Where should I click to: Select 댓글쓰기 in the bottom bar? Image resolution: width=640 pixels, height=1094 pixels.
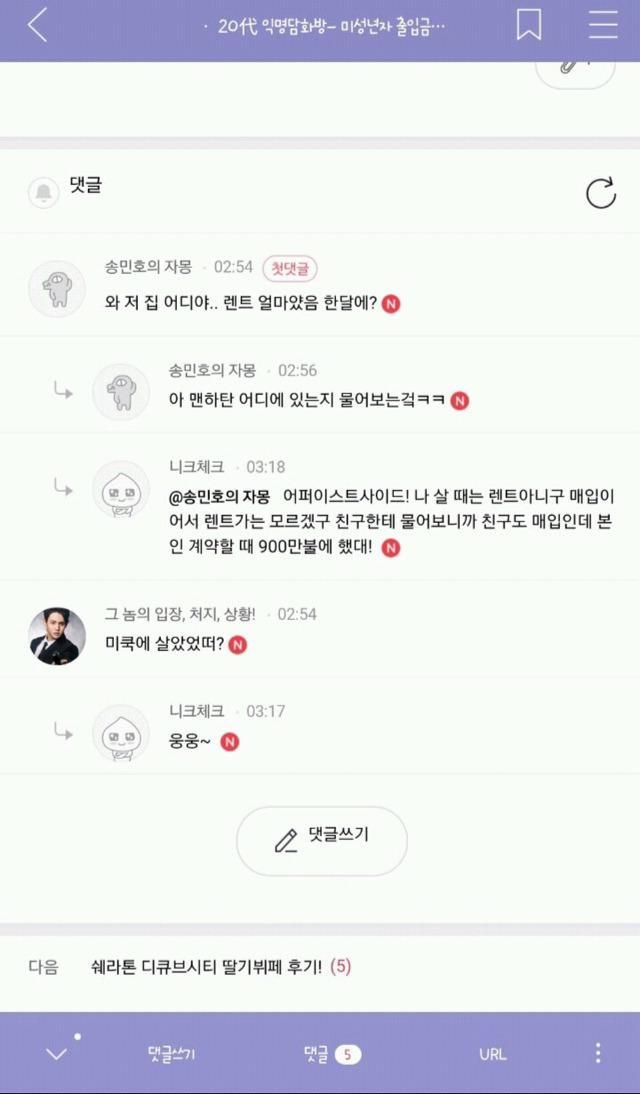(x=171, y=1054)
